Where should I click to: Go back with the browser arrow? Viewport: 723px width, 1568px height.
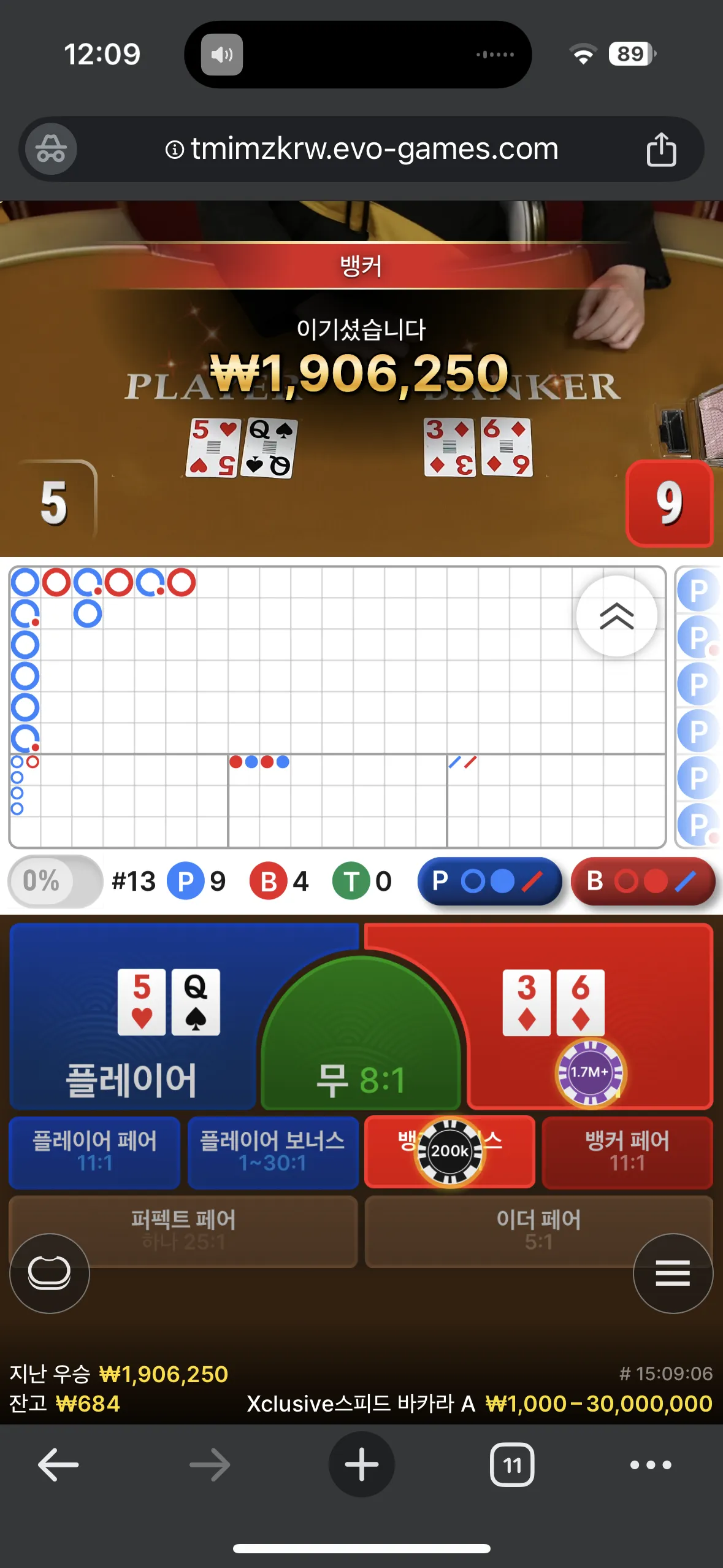pyautogui.click(x=58, y=1465)
